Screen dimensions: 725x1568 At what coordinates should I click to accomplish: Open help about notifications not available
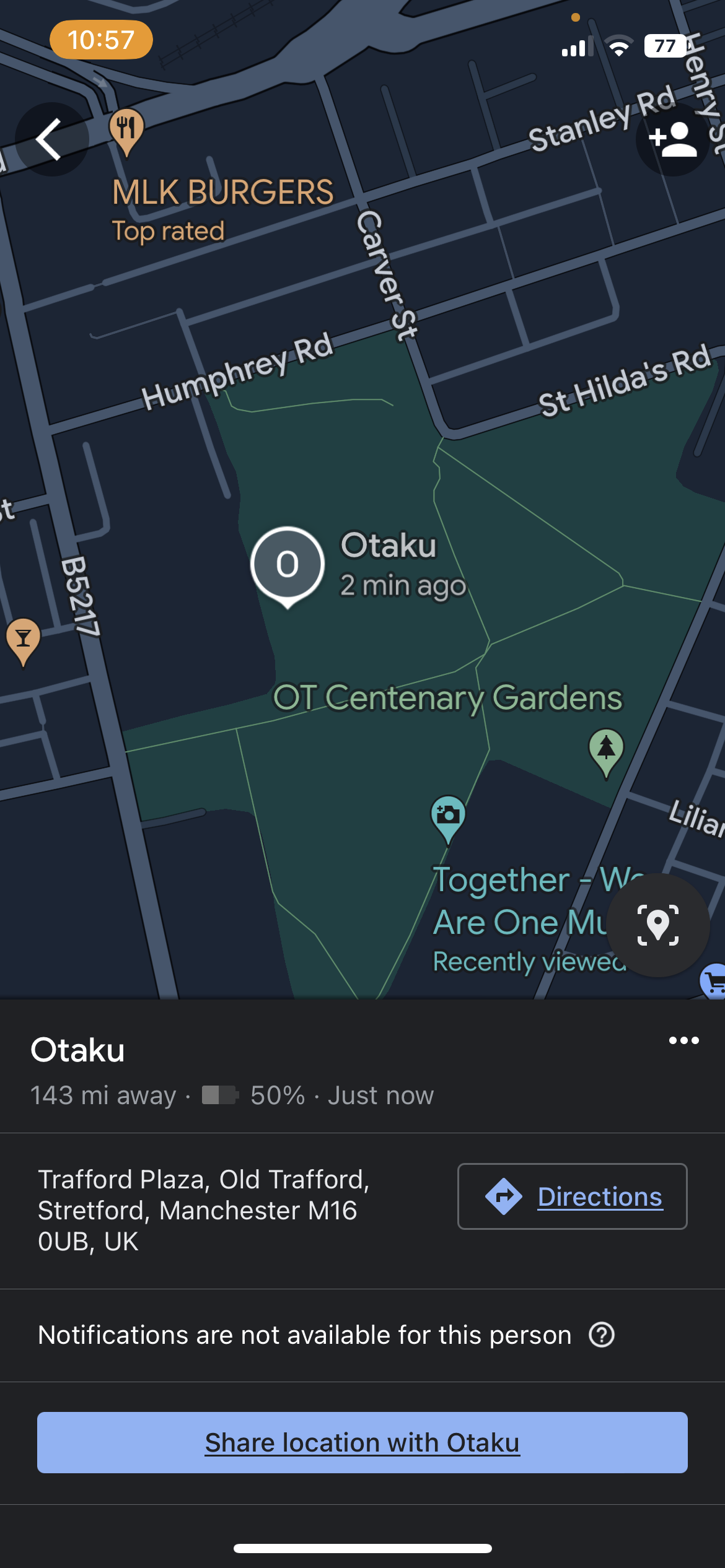[x=602, y=1335]
